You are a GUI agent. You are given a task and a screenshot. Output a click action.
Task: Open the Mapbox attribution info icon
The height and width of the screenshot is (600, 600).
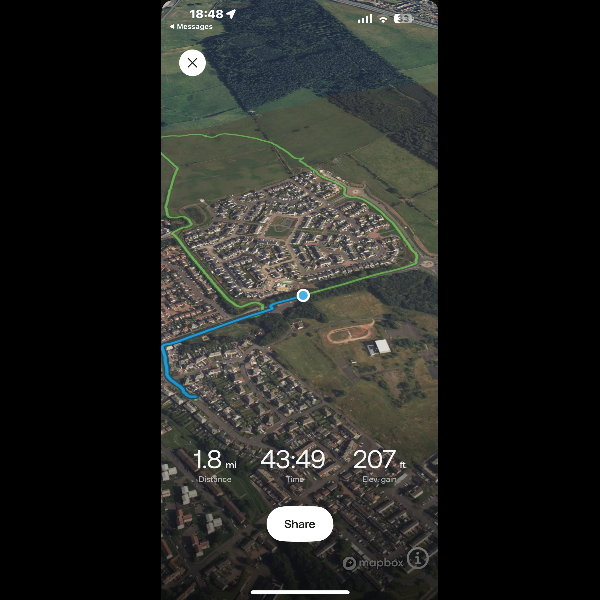[x=418, y=559]
